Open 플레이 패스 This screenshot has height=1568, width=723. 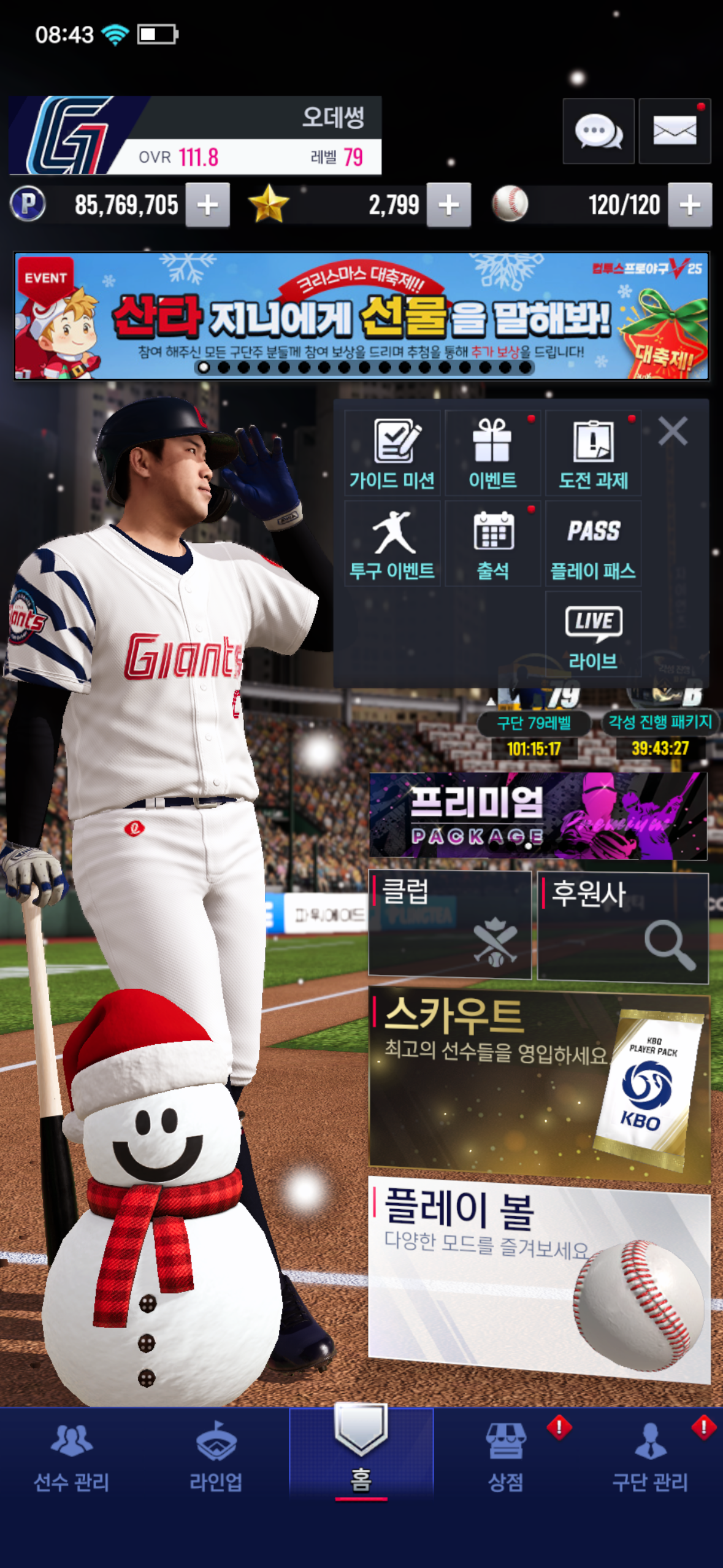click(x=593, y=544)
